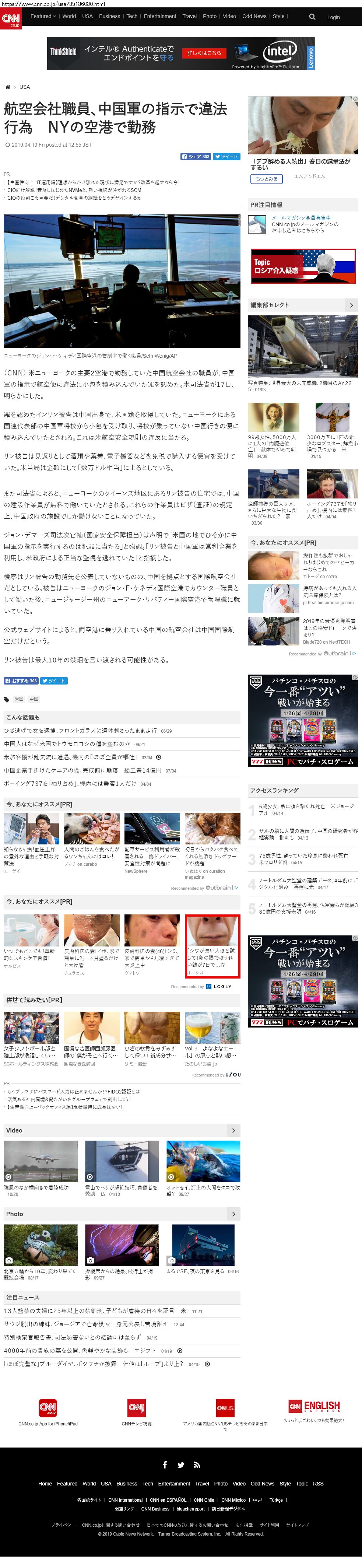Screen dimensions: 362x1568
Task: Tap the もっとみる button
Action: click(267, 179)
